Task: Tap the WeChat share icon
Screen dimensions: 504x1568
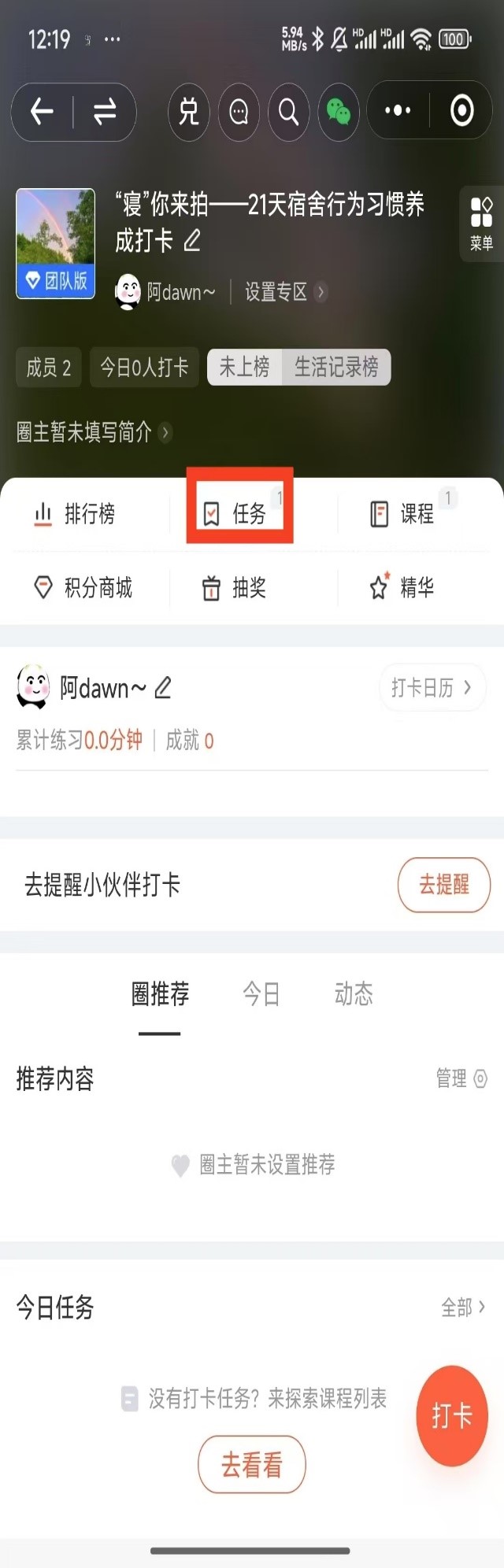Action: point(339,113)
